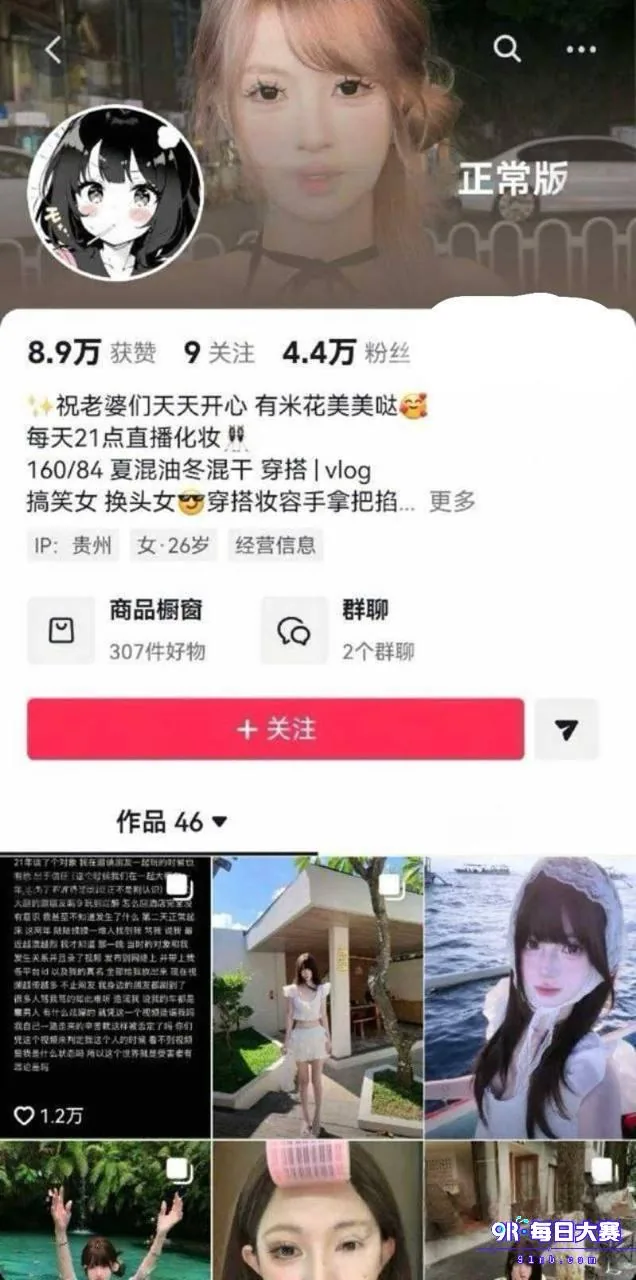Viewport: 636px width, 1280px height.
Task: View the 9 关注 following list
Action: (220, 352)
